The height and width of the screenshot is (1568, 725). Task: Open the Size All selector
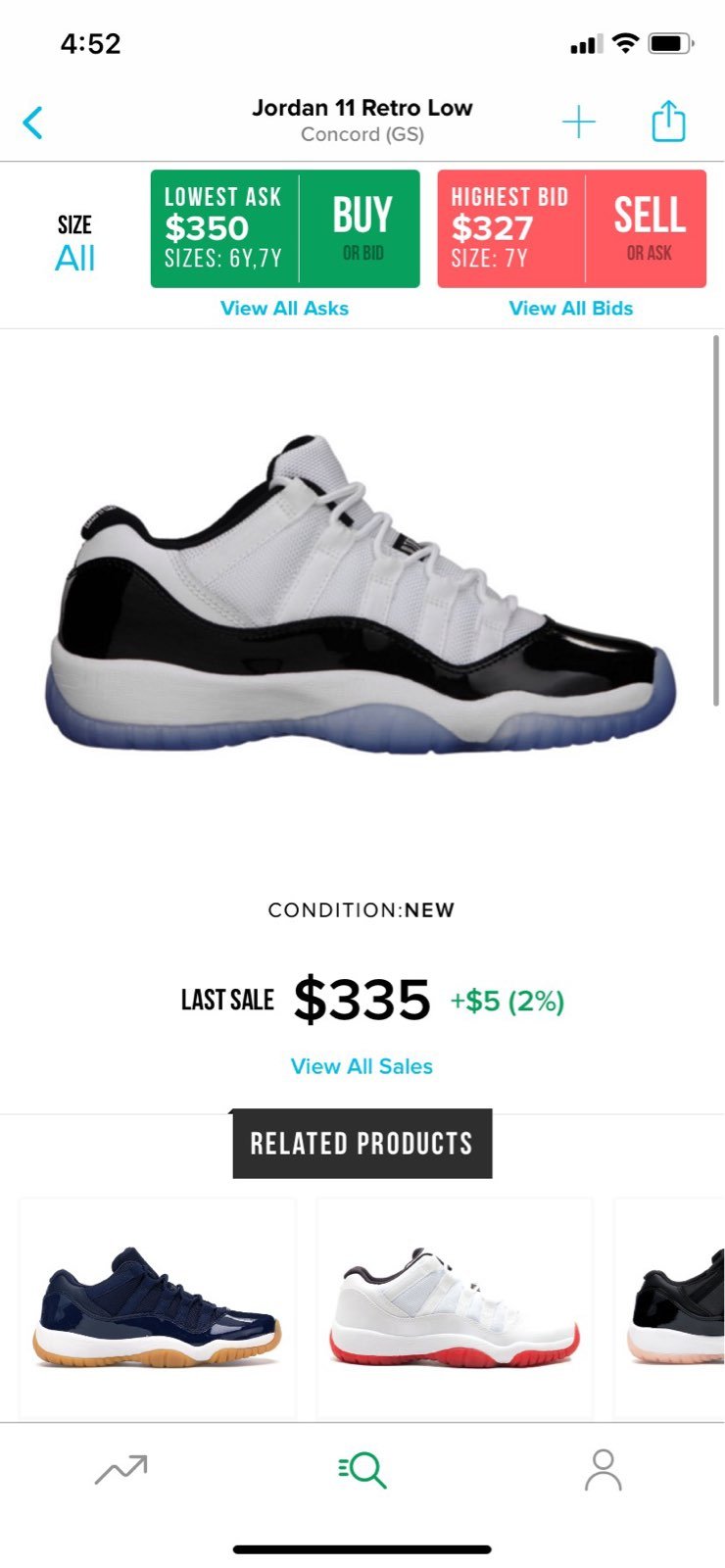[74, 244]
